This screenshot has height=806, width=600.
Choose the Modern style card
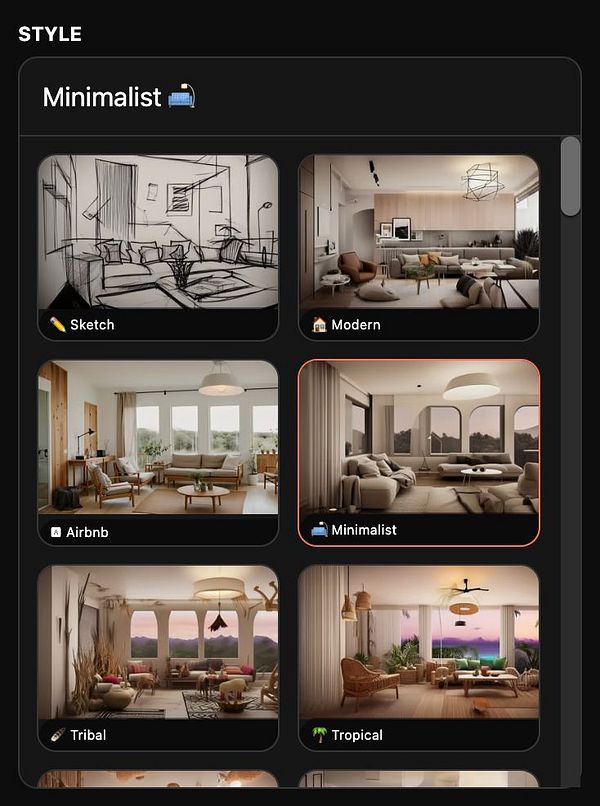coord(418,247)
